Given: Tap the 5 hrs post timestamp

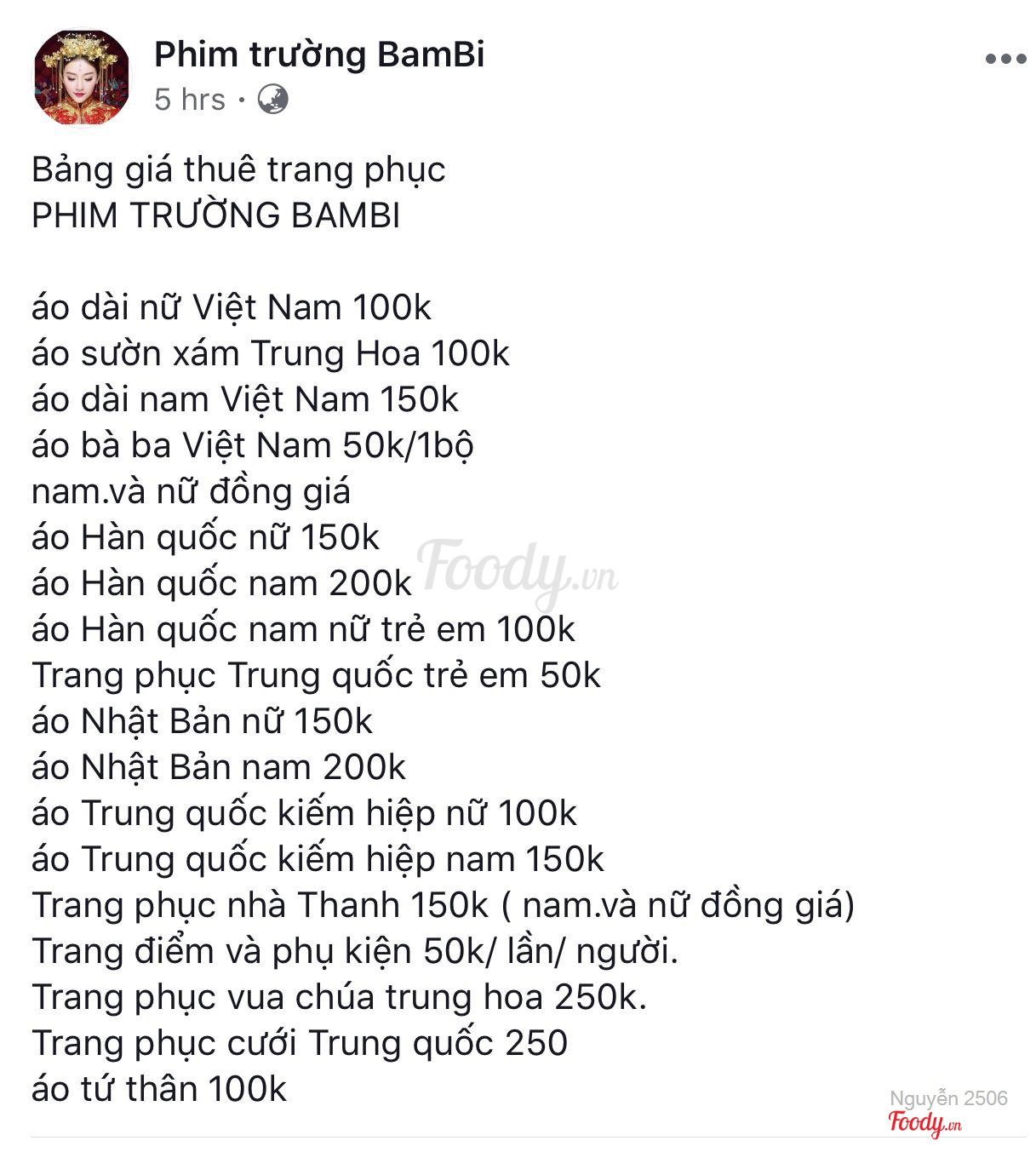Looking at the screenshot, I should click(x=190, y=100).
